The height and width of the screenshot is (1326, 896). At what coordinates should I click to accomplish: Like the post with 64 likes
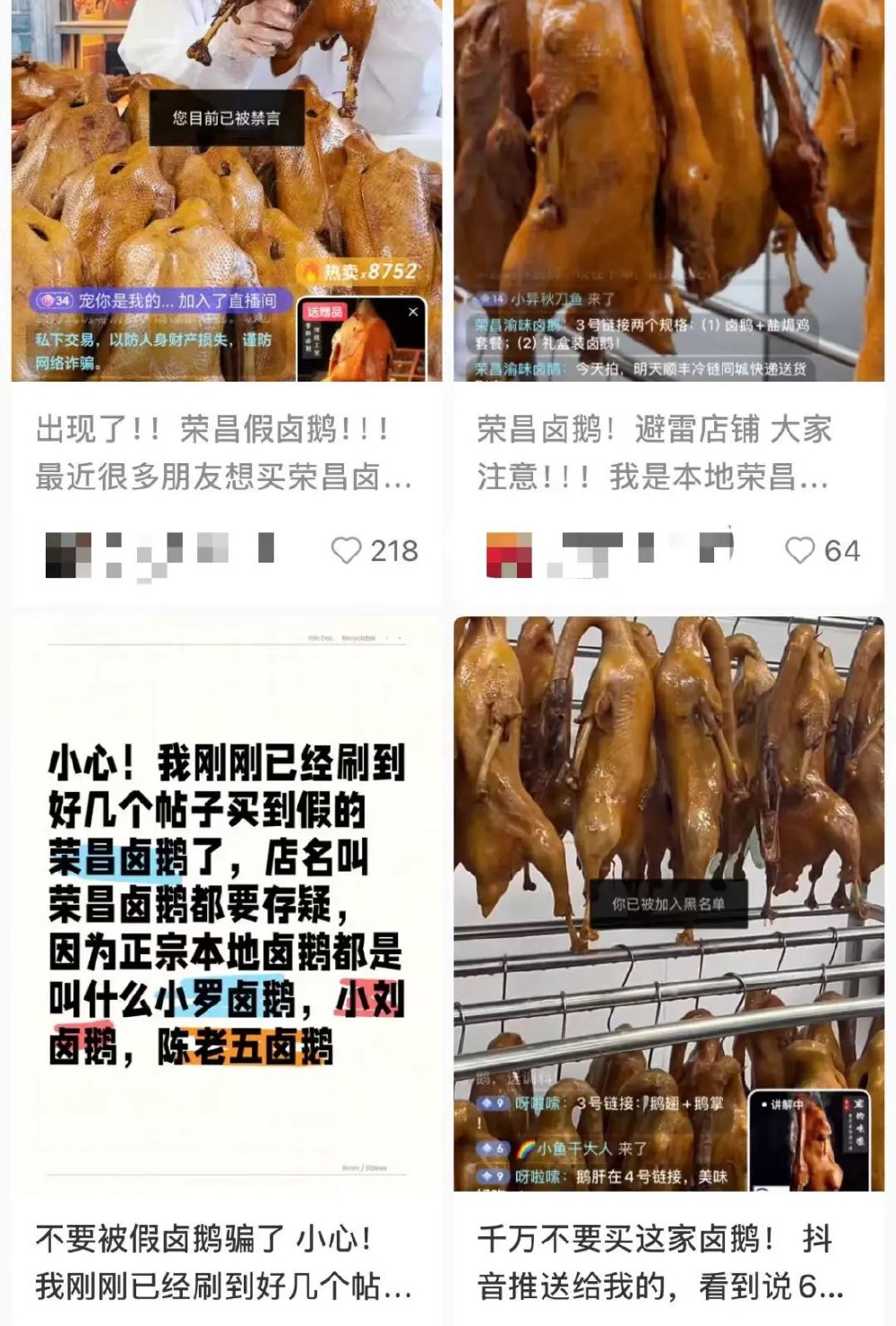pyautogui.click(x=799, y=550)
